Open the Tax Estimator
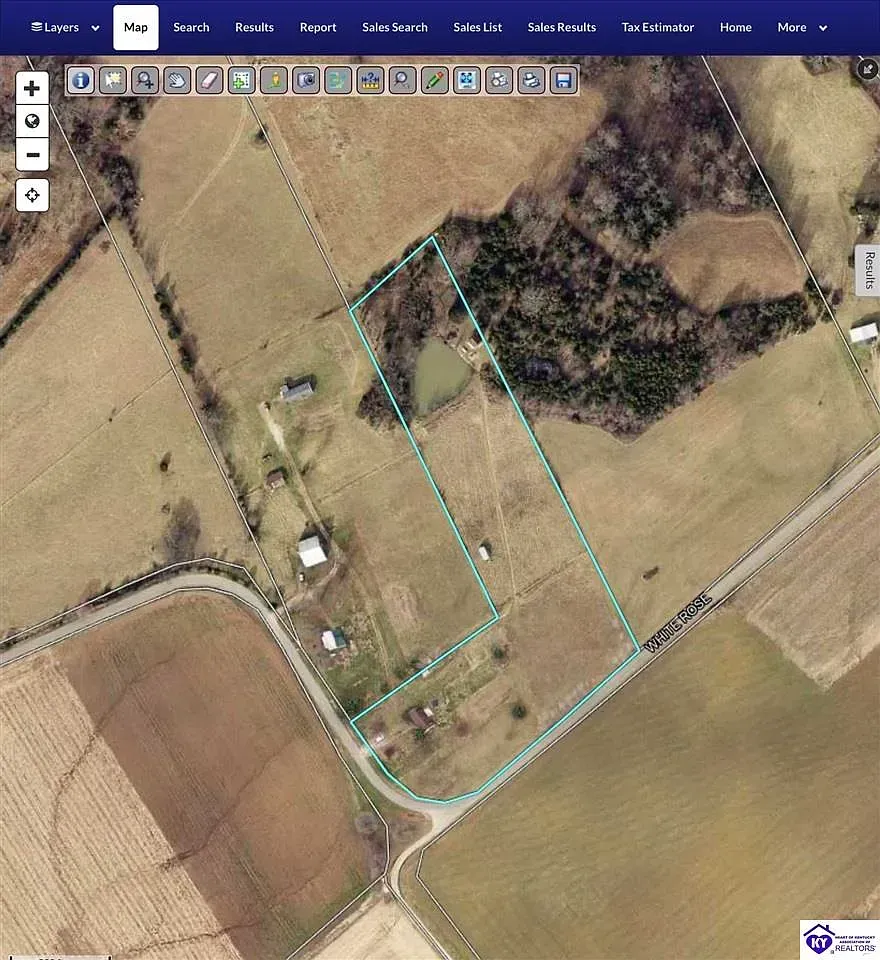Screen dimensions: 880x960 tap(657, 27)
